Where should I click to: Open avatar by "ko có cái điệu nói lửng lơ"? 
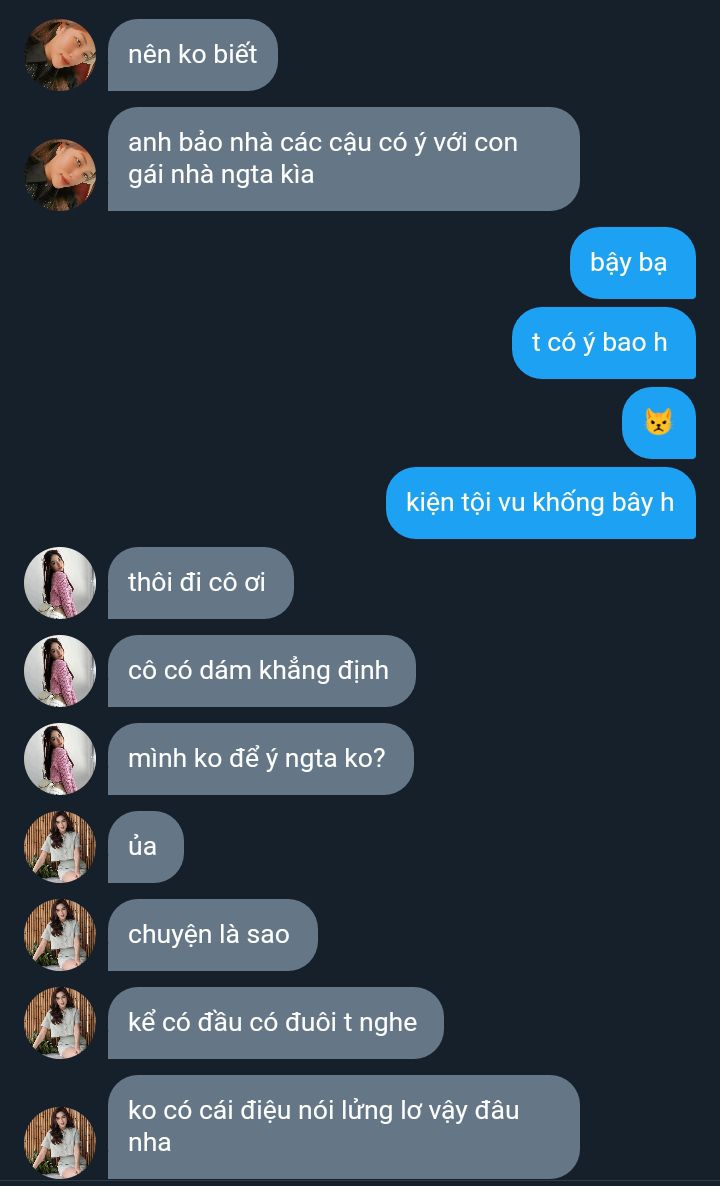pos(61,1142)
